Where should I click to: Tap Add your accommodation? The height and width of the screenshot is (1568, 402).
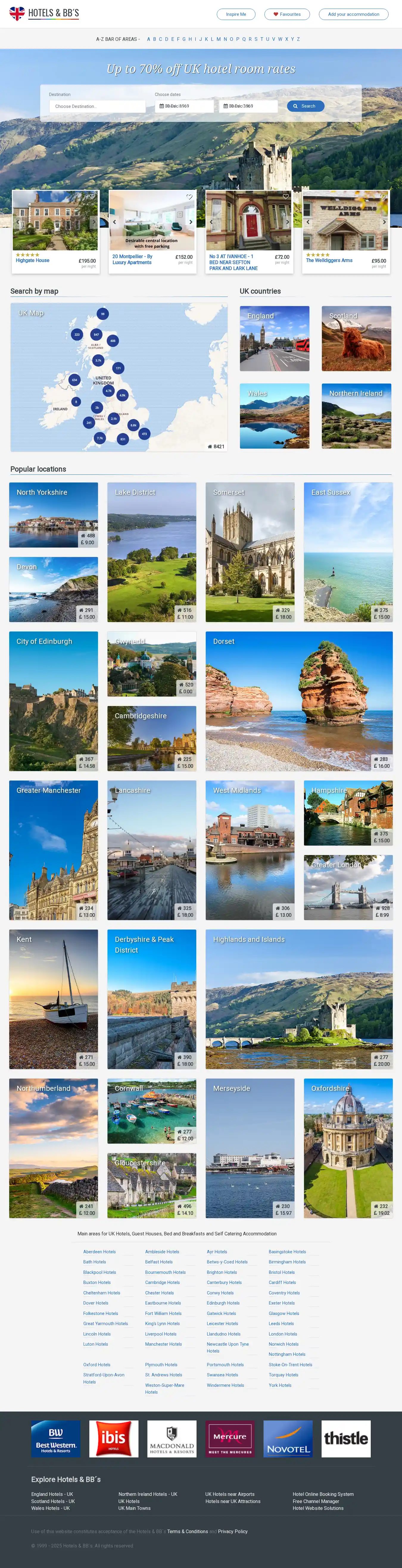click(x=353, y=14)
